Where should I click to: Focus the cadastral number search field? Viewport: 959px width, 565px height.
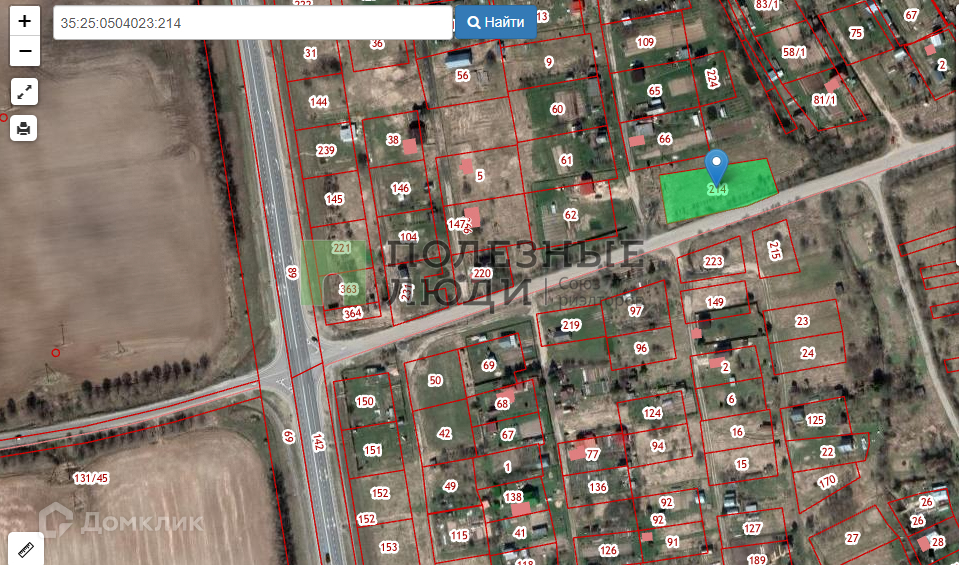[252, 22]
